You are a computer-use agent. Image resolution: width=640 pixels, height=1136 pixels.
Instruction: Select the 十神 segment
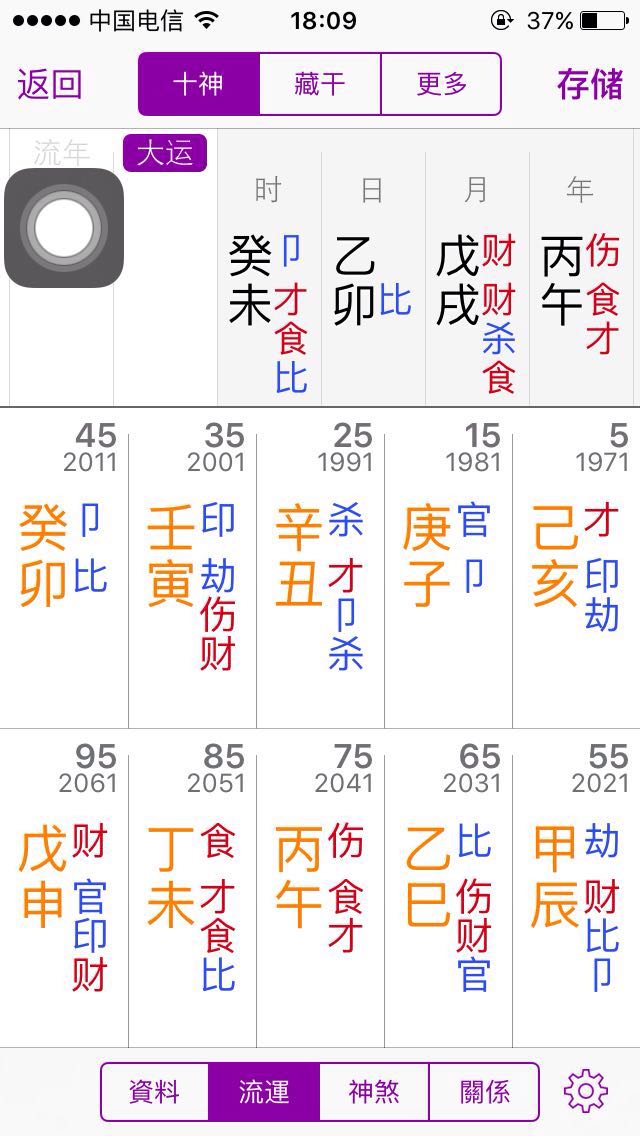pyautogui.click(x=199, y=84)
